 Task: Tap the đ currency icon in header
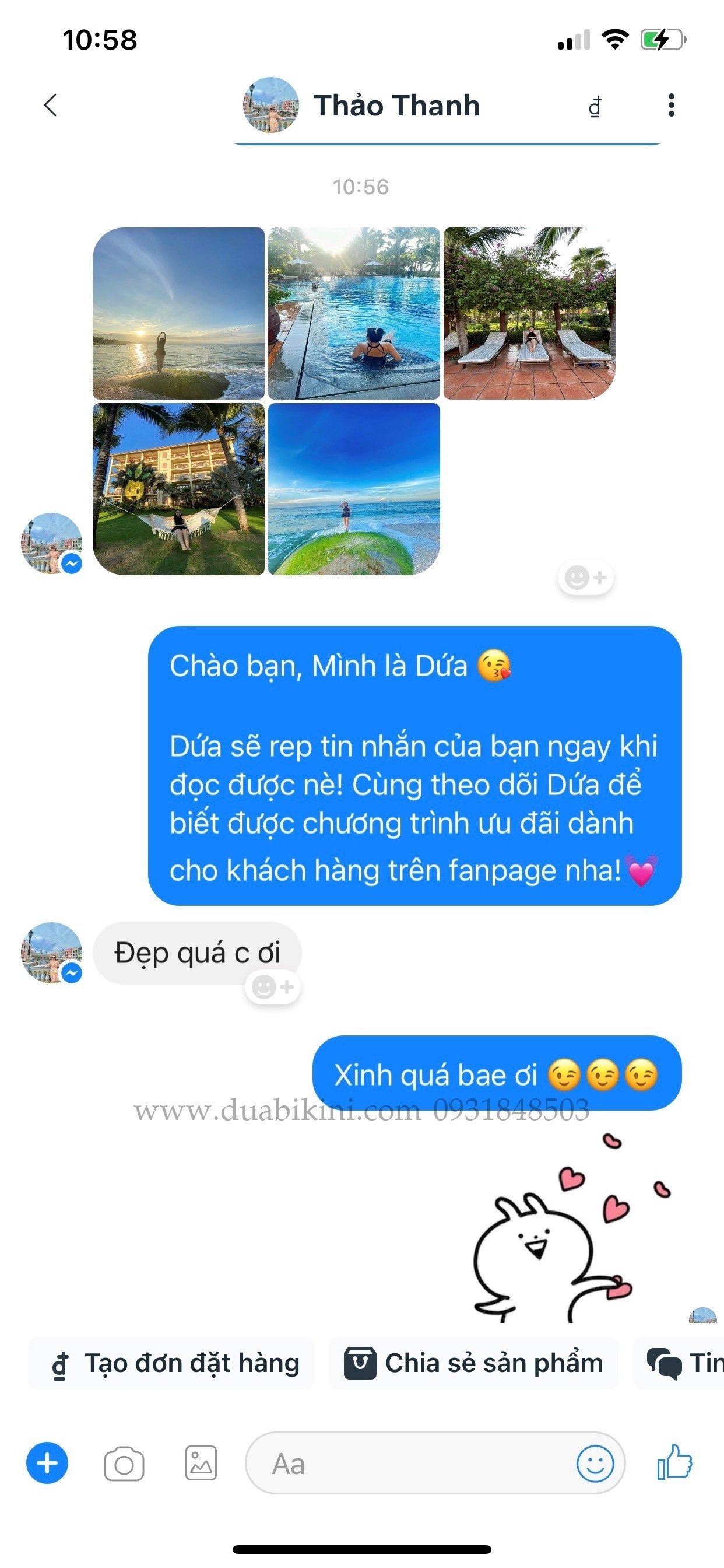point(595,107)
